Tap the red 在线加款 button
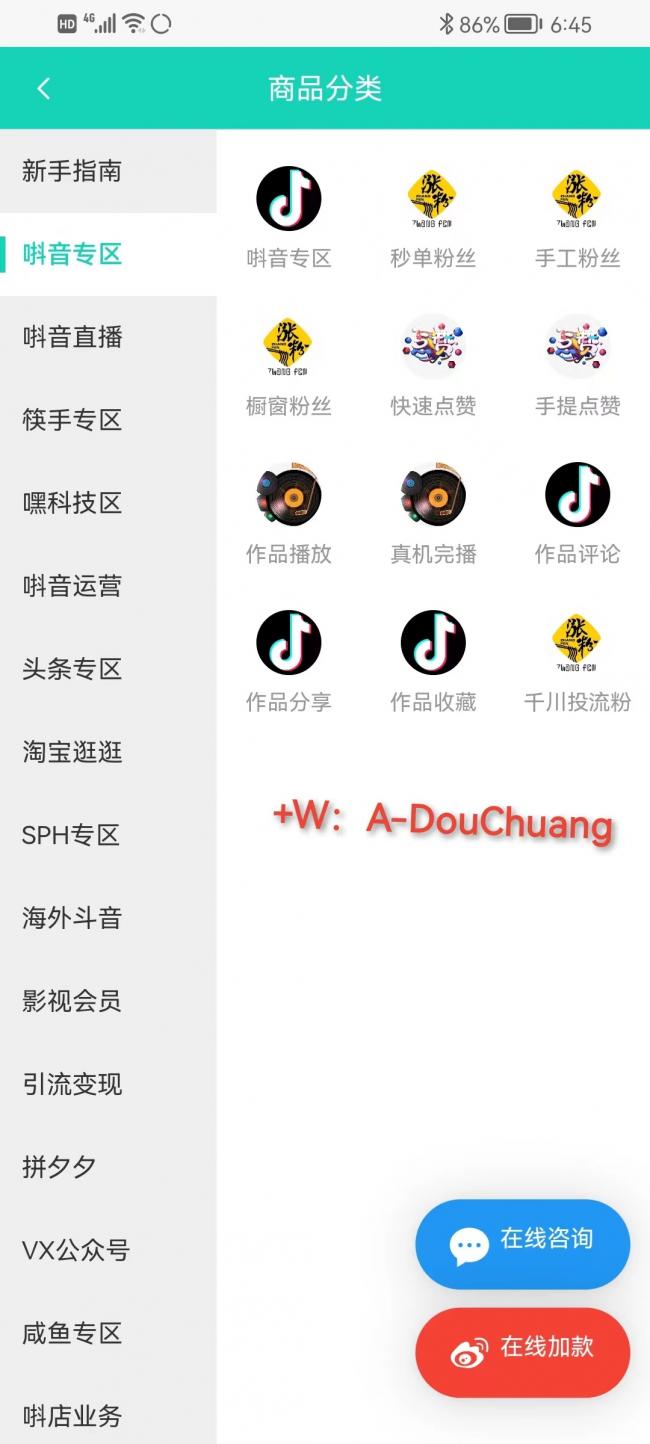This screenshot has width=650, height=1444. click(523, 1352)
